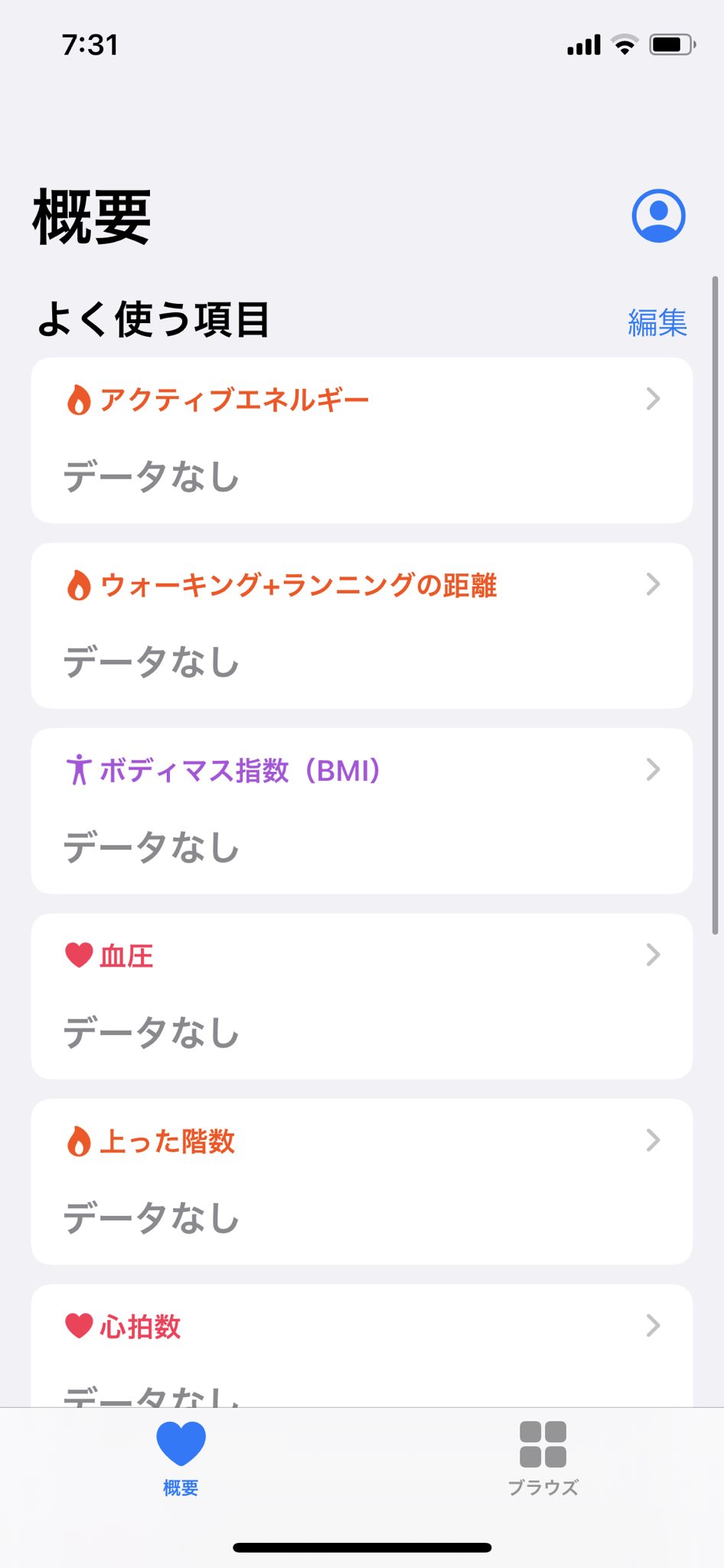Select the 上った階数 card
This screenshot has width=724, height=1568.
click(362, 1181)
